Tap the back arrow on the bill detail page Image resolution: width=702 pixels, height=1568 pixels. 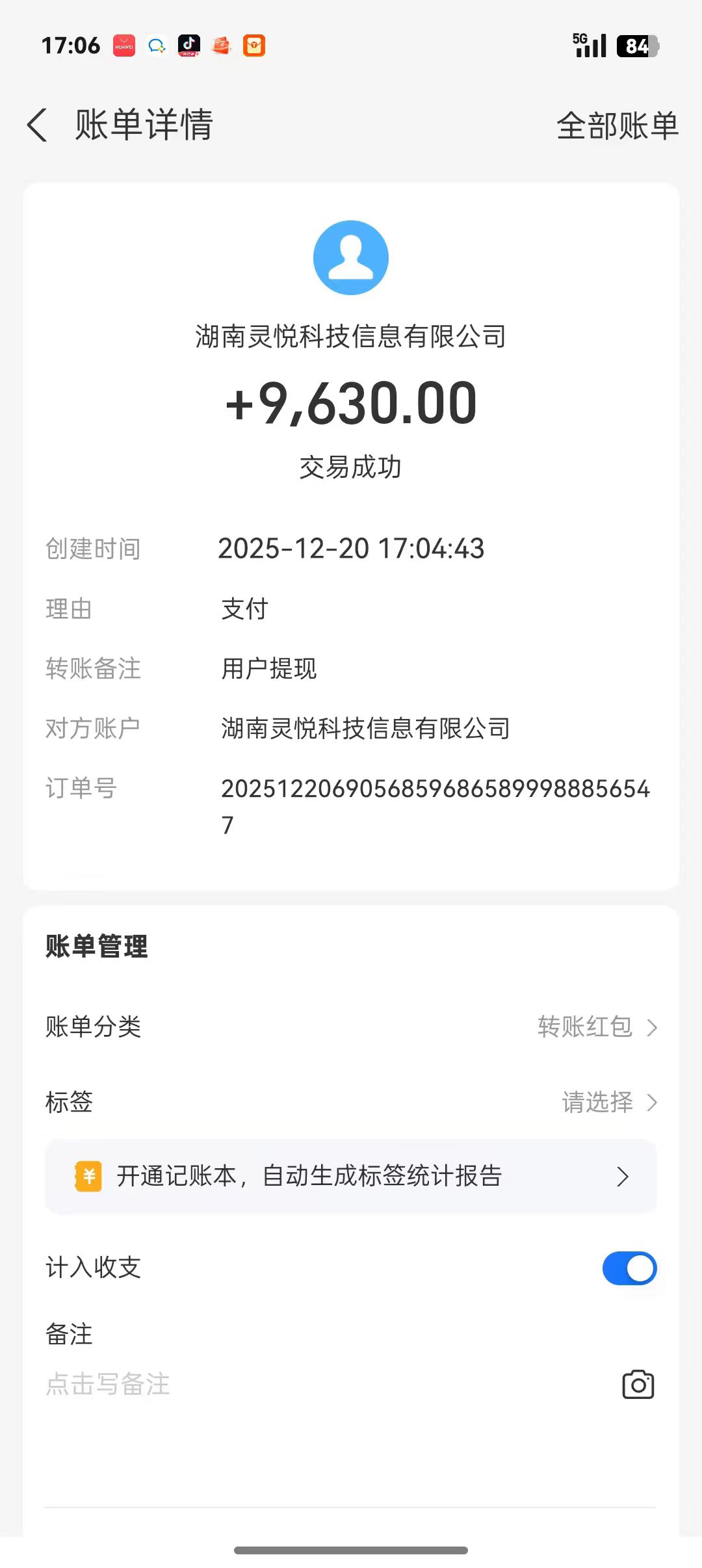click(37, 125)
